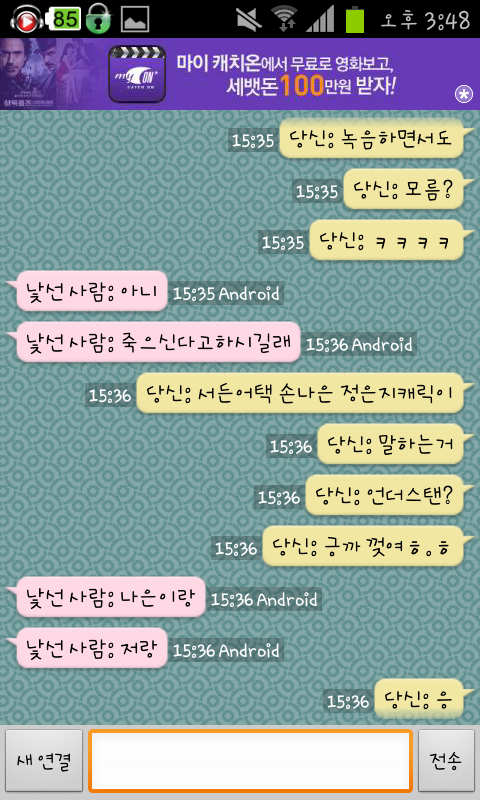Open the 마이 캐치온 ad banner
This screenshot has width=480, height=800.
(x=240, y=74)
